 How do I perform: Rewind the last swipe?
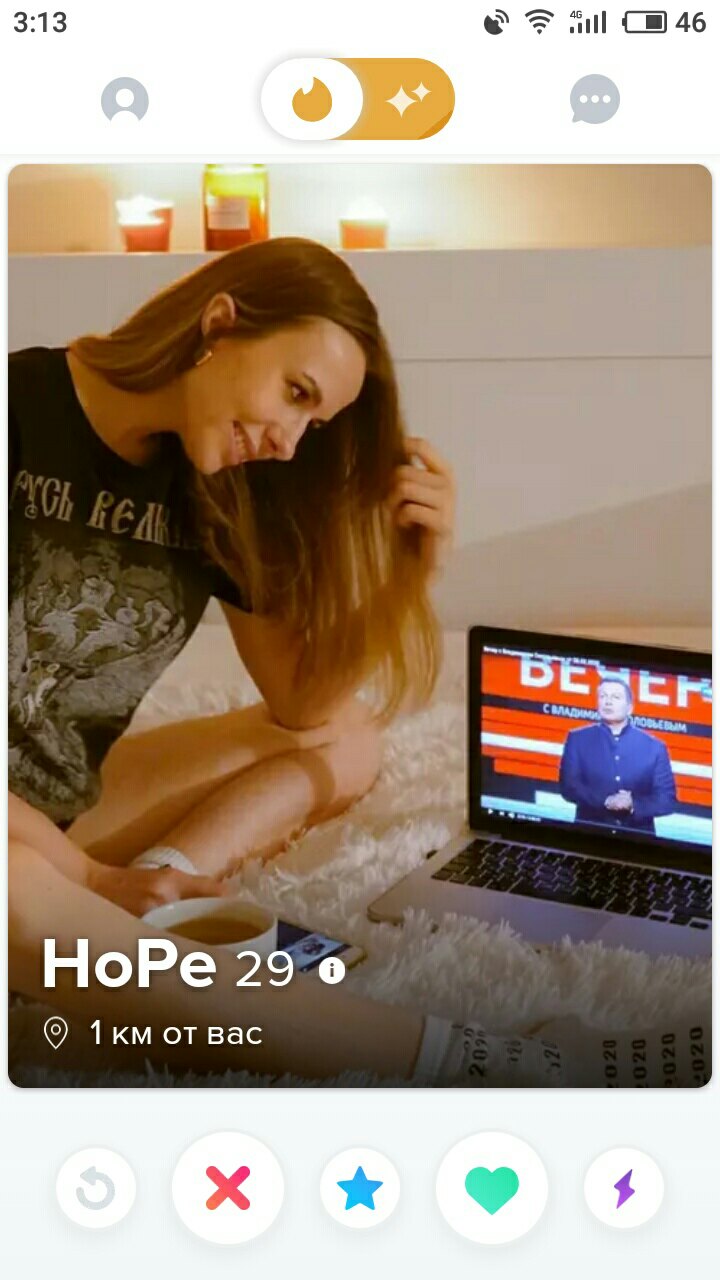pos(96,1188)
